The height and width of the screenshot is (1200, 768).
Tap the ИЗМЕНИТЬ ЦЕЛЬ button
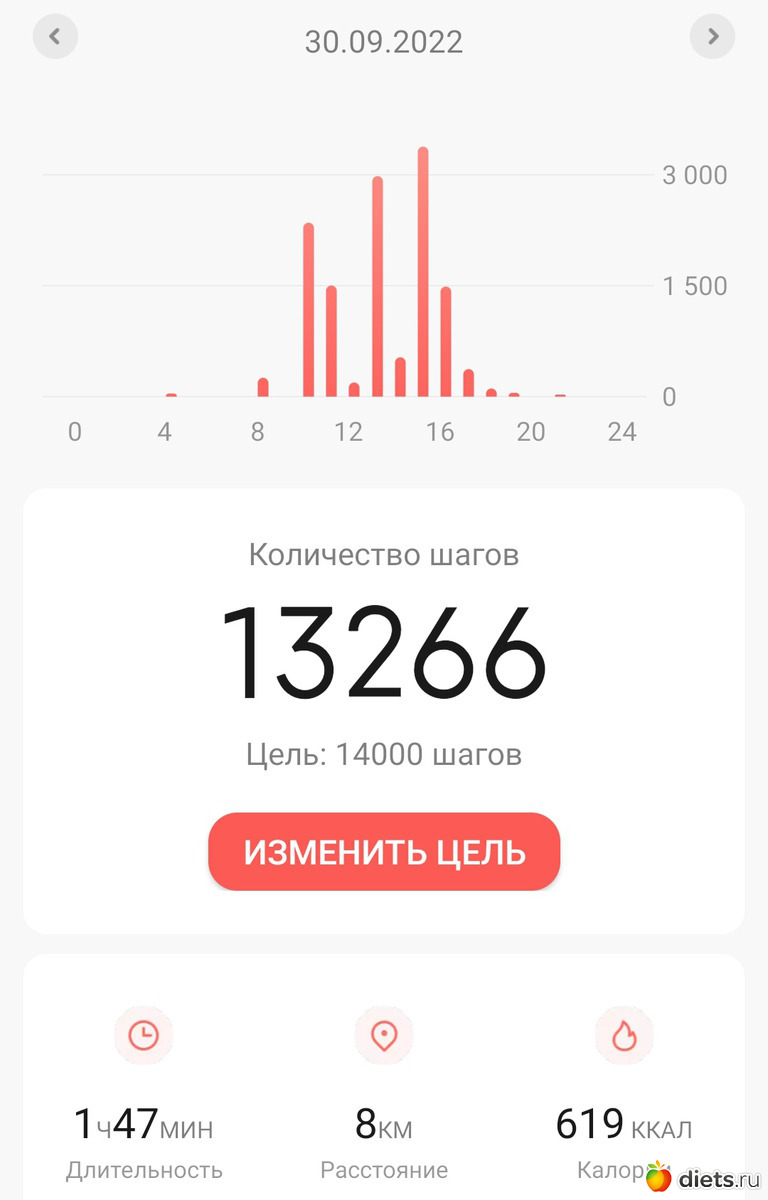(384, 852)
